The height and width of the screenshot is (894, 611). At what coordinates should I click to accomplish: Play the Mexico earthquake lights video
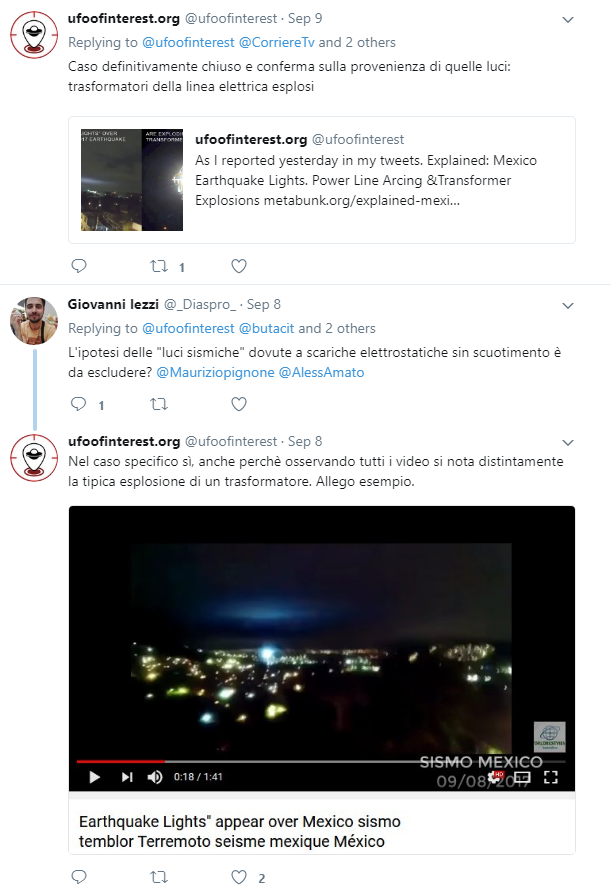(94, 776)
